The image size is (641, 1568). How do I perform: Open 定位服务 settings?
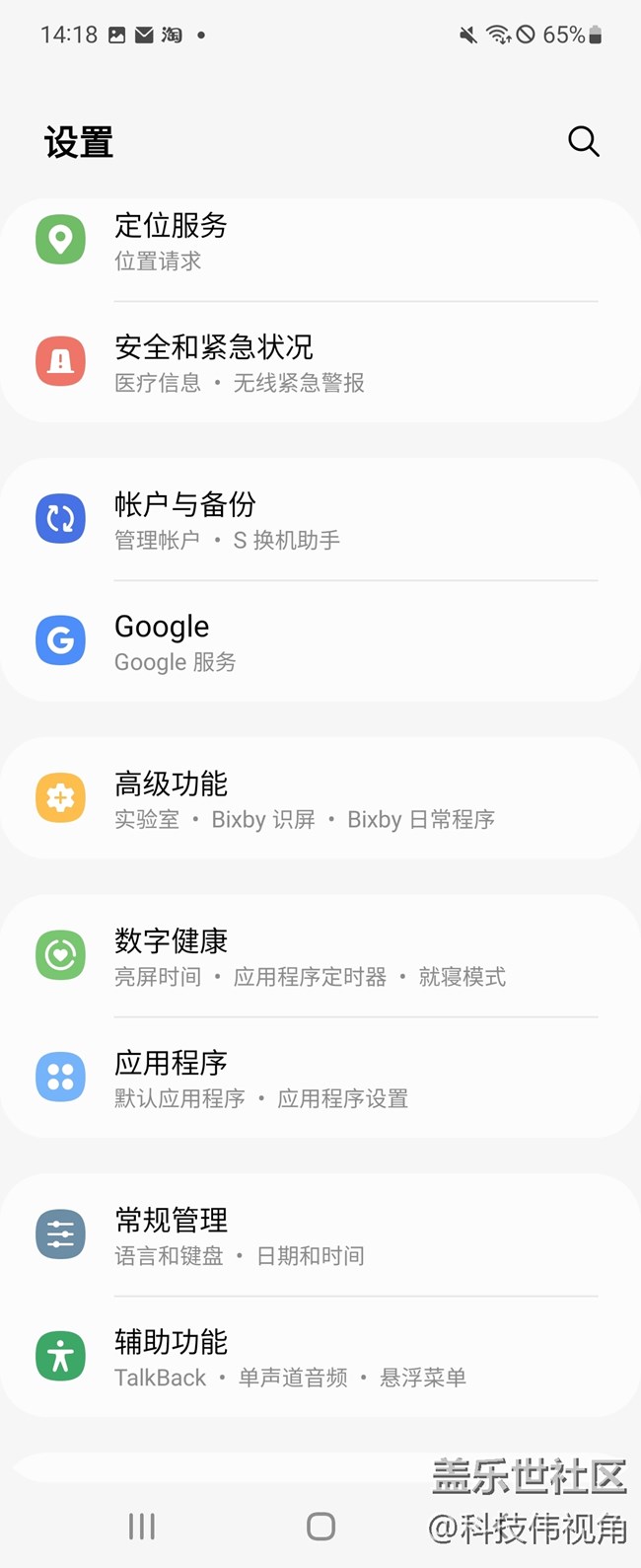[320, 241]
